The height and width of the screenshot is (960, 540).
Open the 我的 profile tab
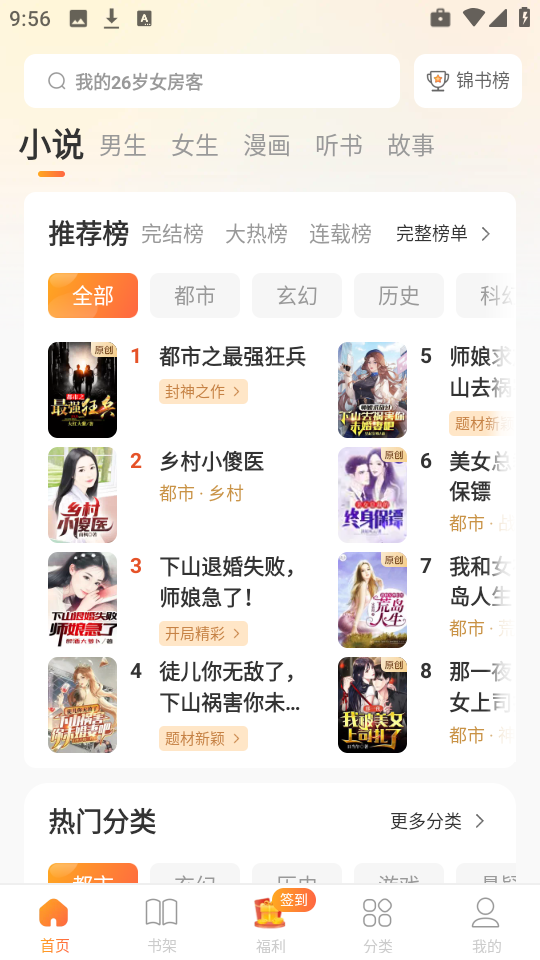point(486,924)
